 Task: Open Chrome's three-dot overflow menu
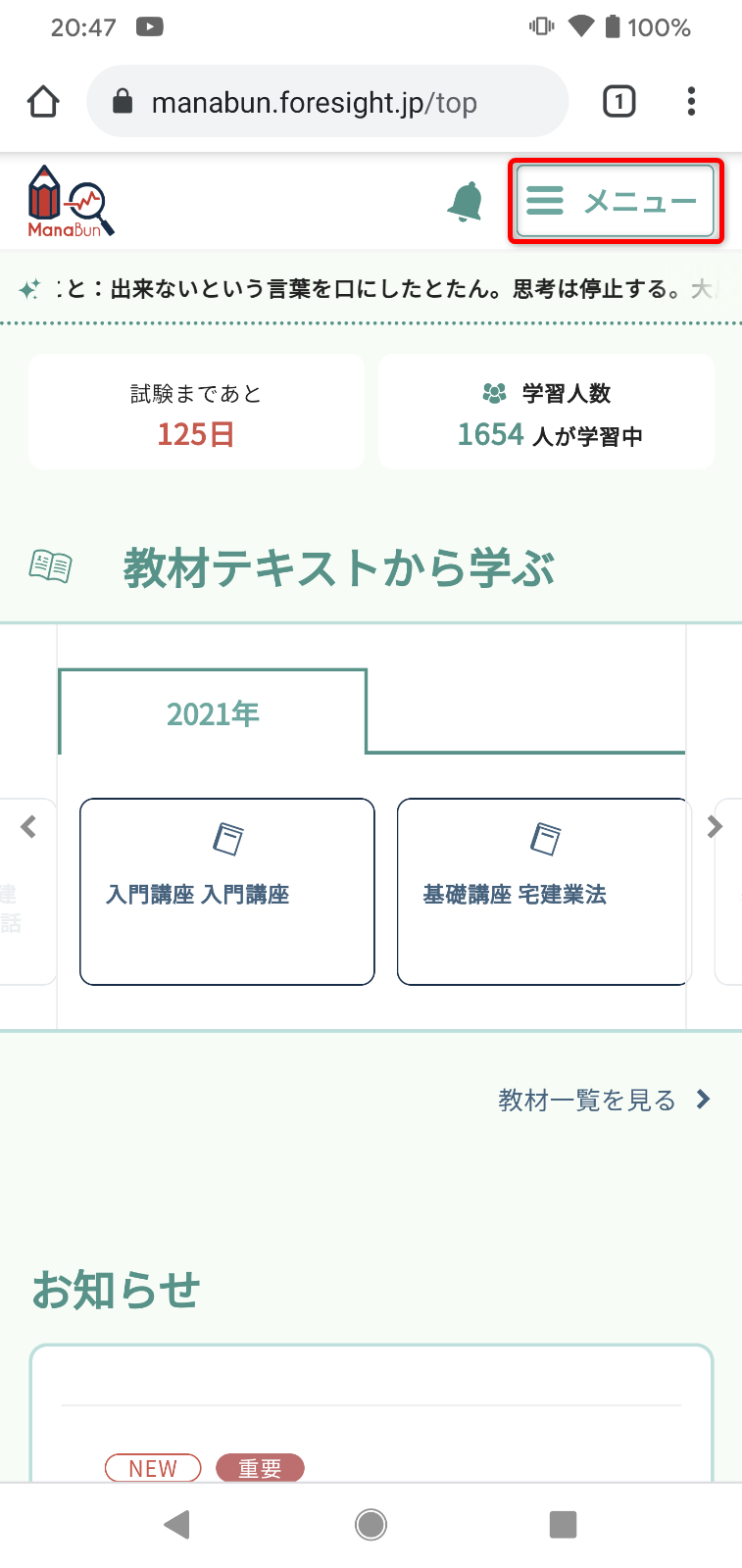click(x=692, y=101)
